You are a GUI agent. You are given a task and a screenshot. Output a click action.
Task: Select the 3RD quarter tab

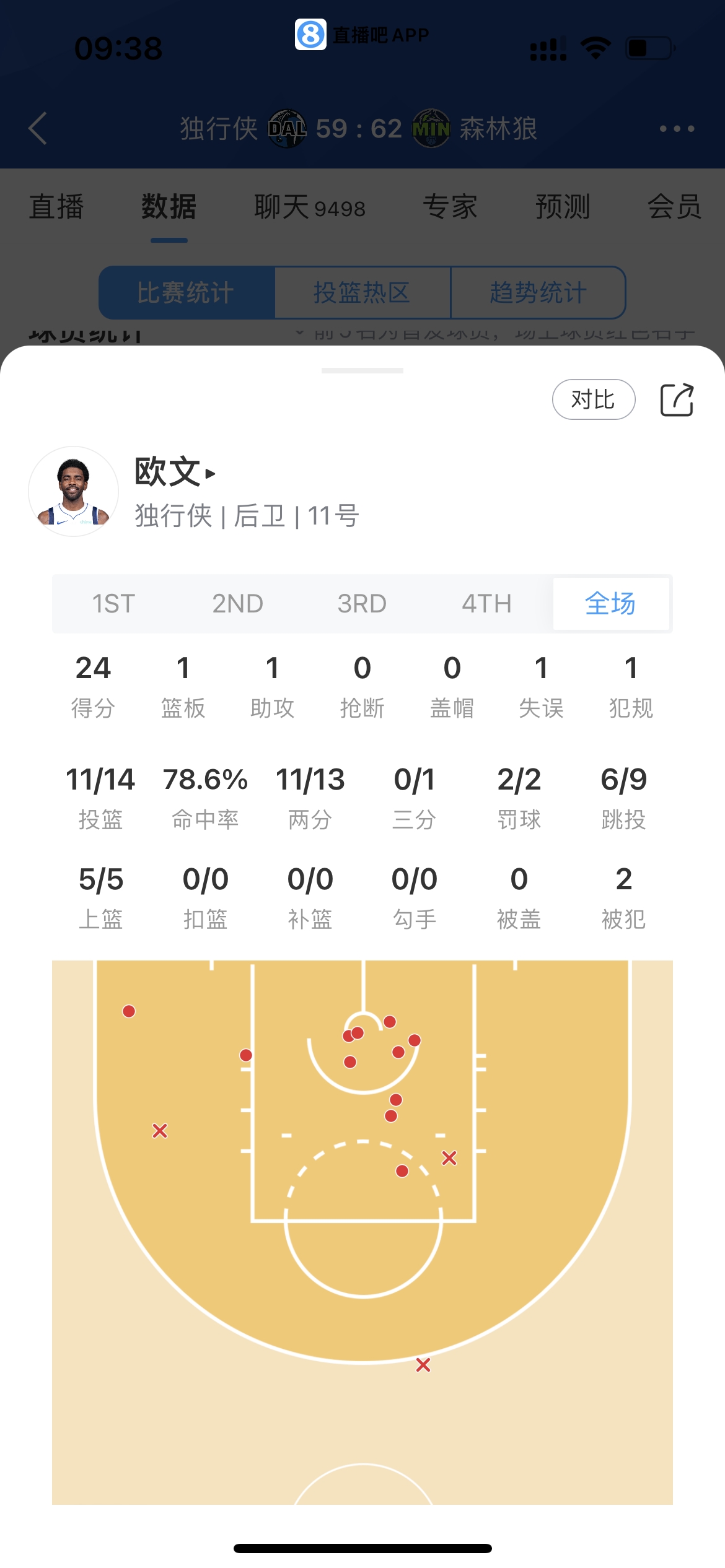(362, 603)
